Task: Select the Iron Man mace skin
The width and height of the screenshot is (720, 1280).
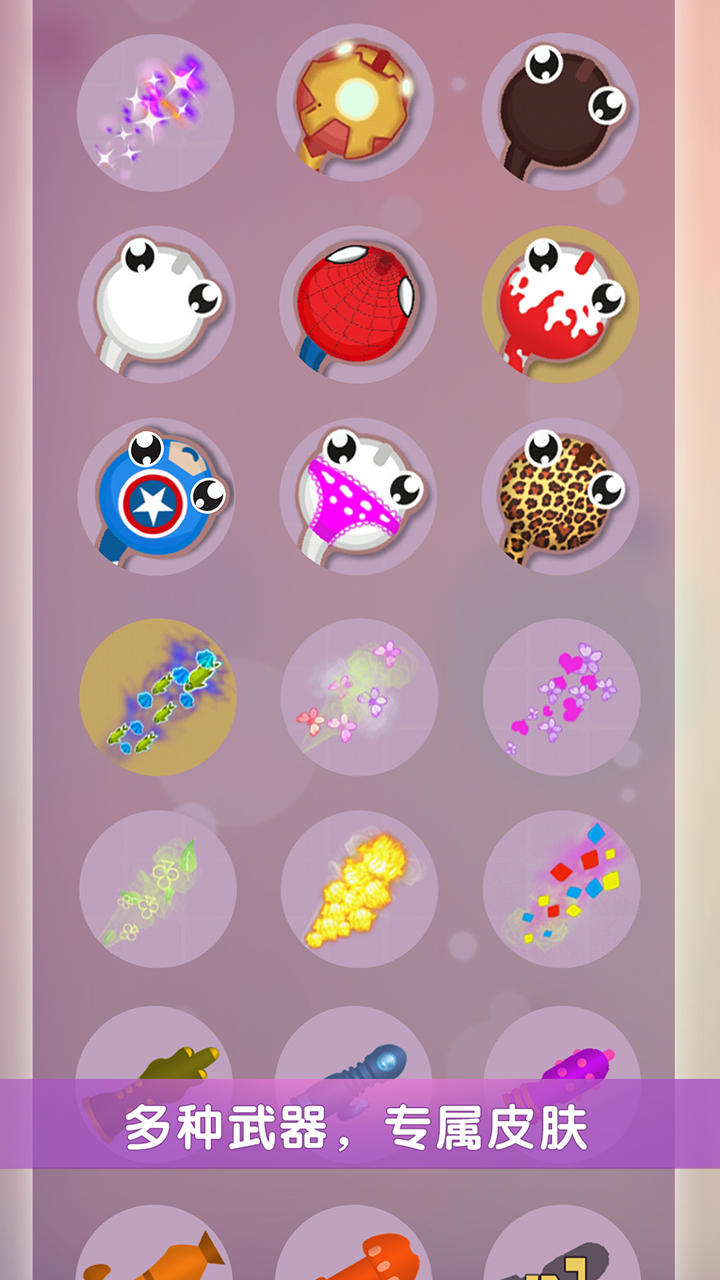Action: point(360,110)
